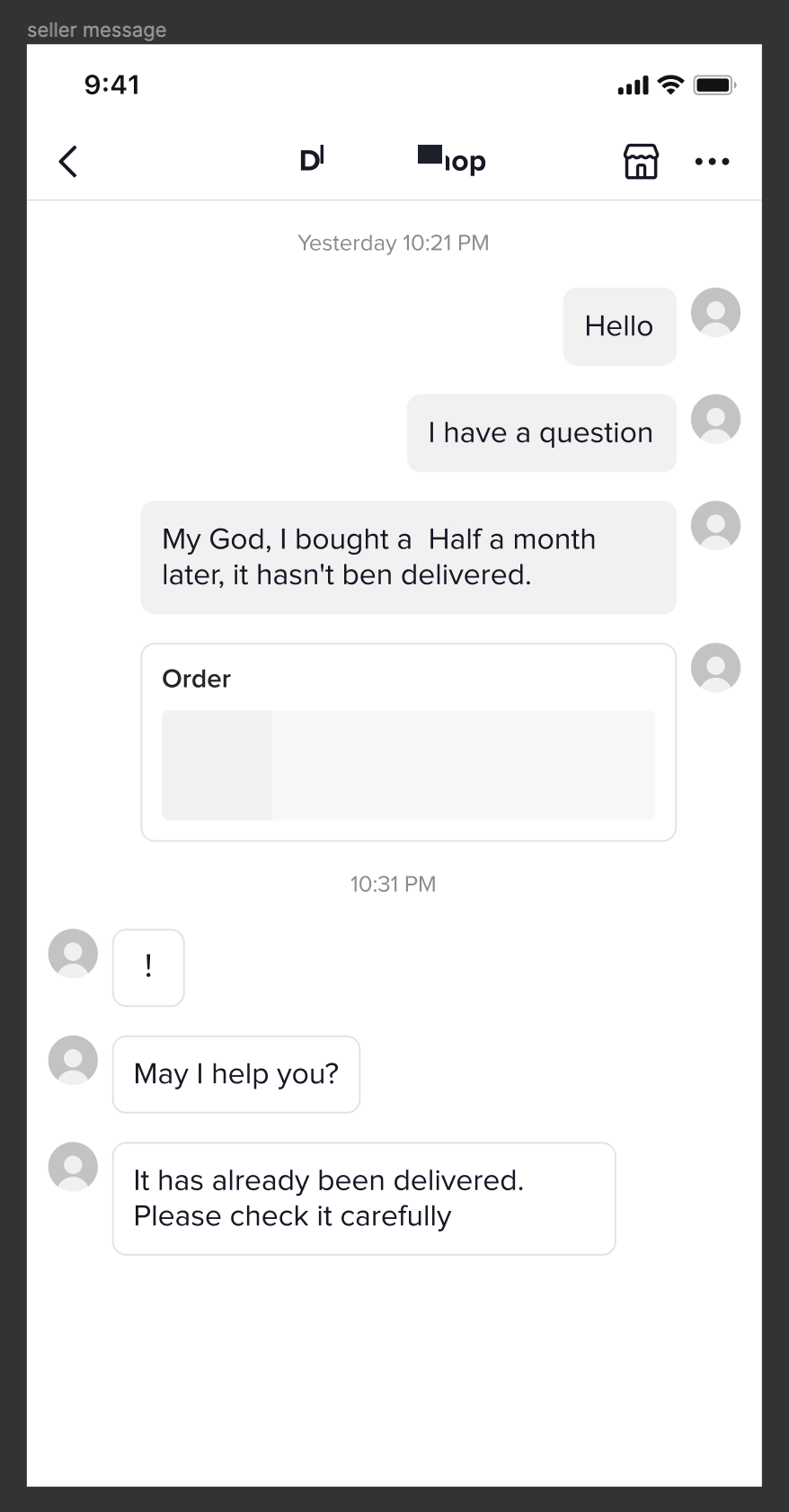Open seller avatar beside May I help you?
This screenshot has width=789, height=1512.
73,1060
